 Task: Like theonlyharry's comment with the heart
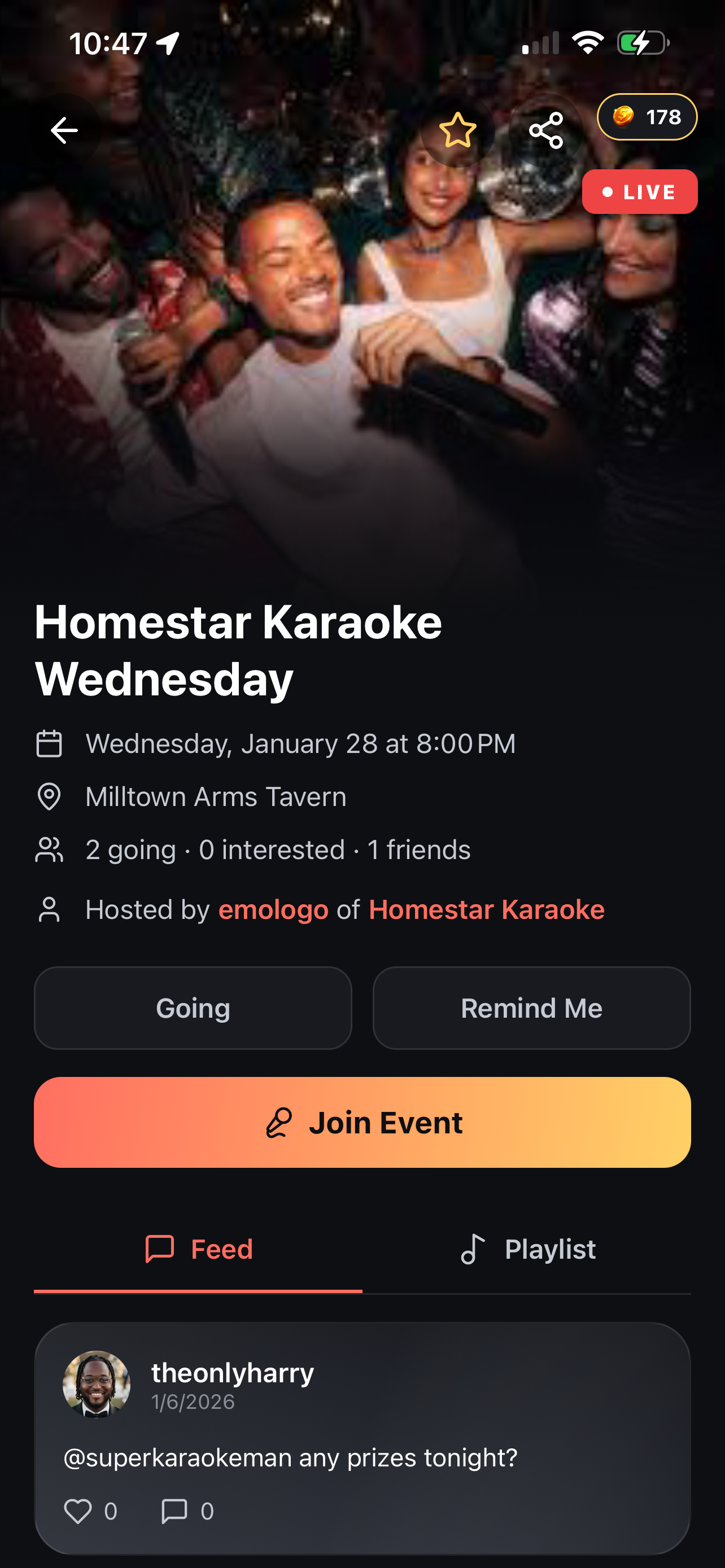[78, 1510]
